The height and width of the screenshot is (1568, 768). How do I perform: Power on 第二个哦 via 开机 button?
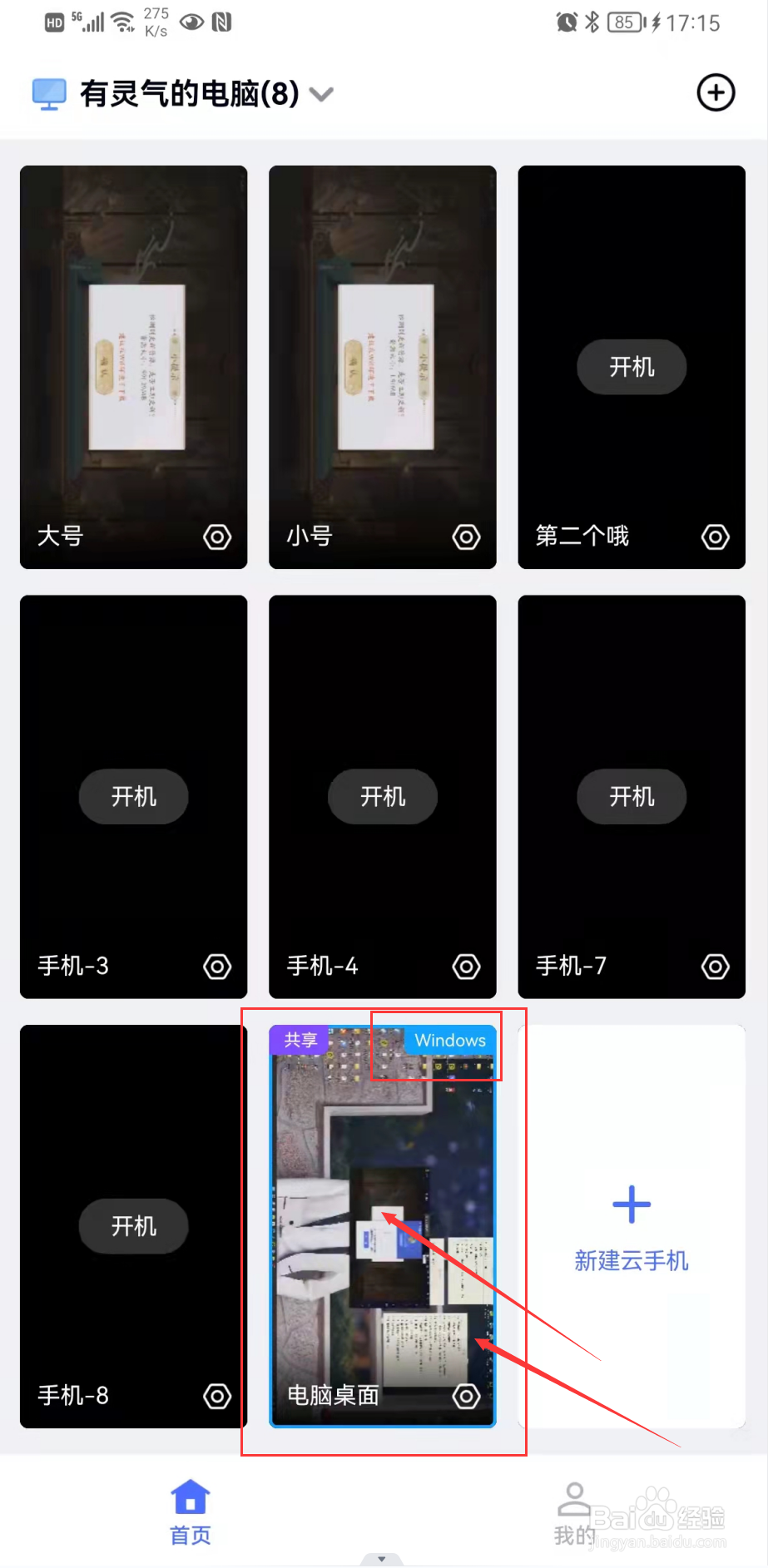coord(631,367)
